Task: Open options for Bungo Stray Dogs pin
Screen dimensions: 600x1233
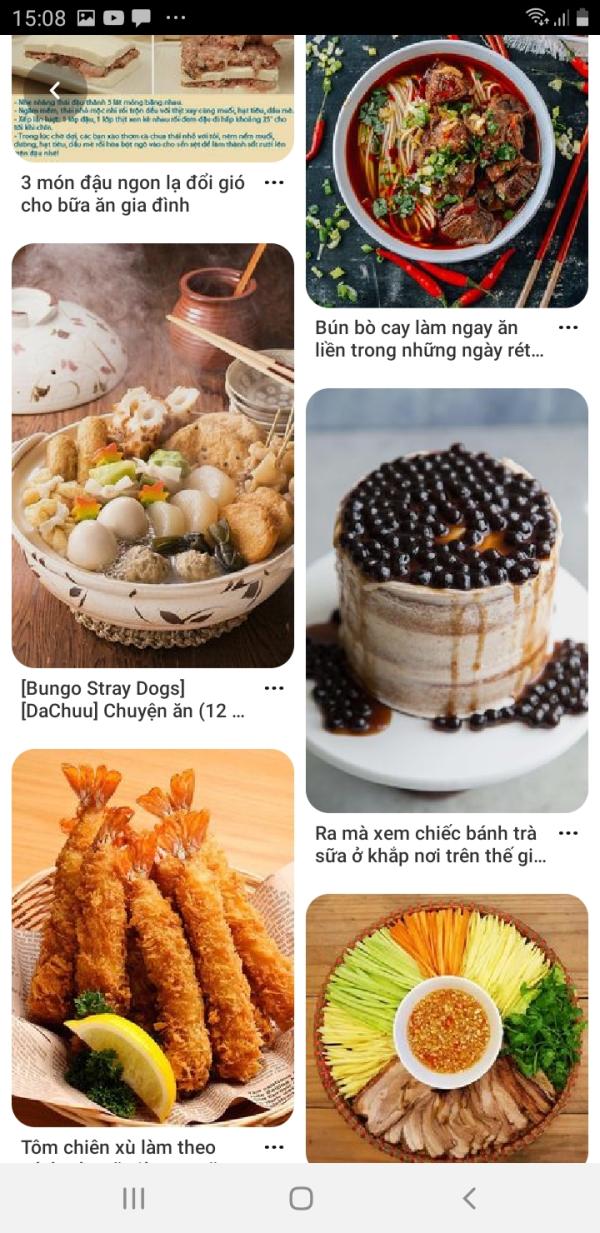Action: tap(274, 688)
